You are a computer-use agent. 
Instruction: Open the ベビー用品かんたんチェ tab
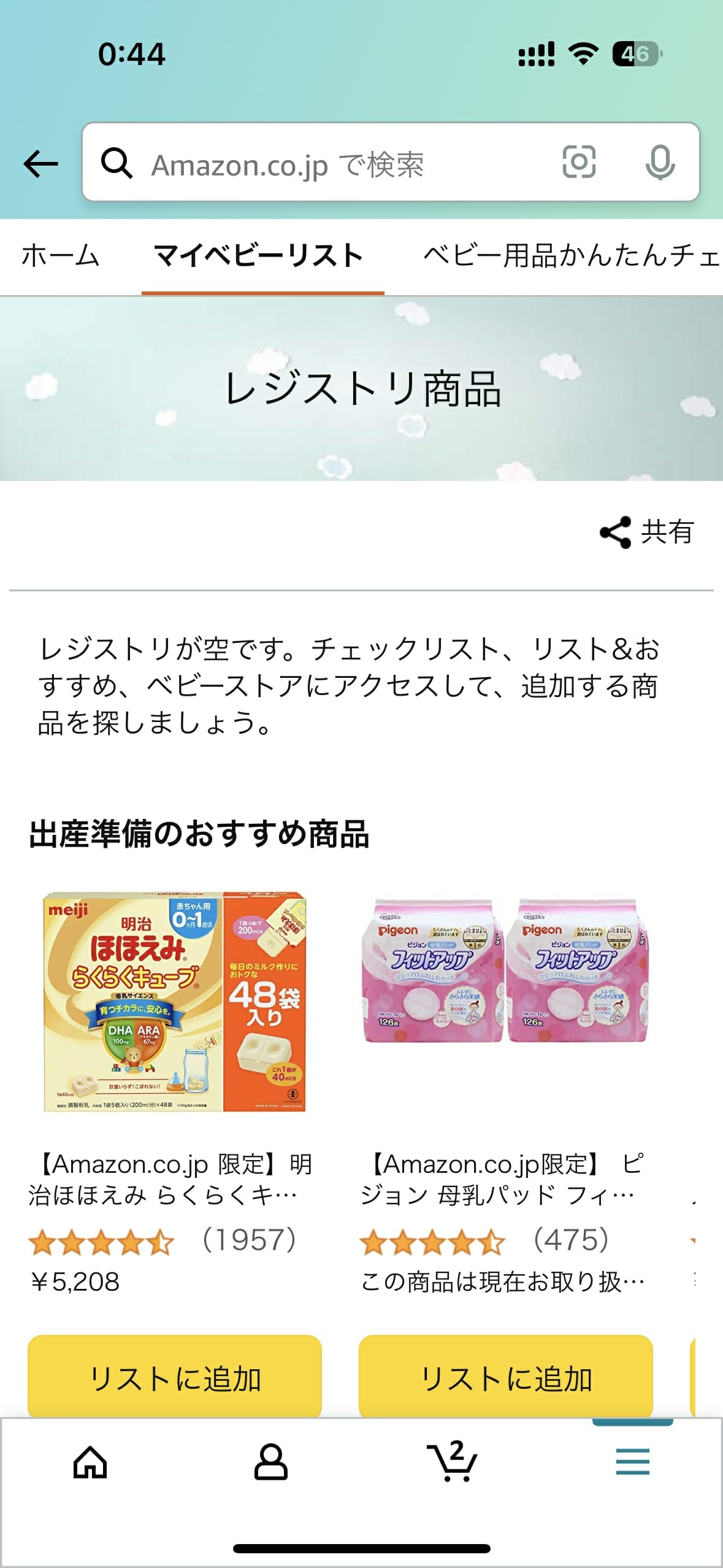click(x=570, y=255)
